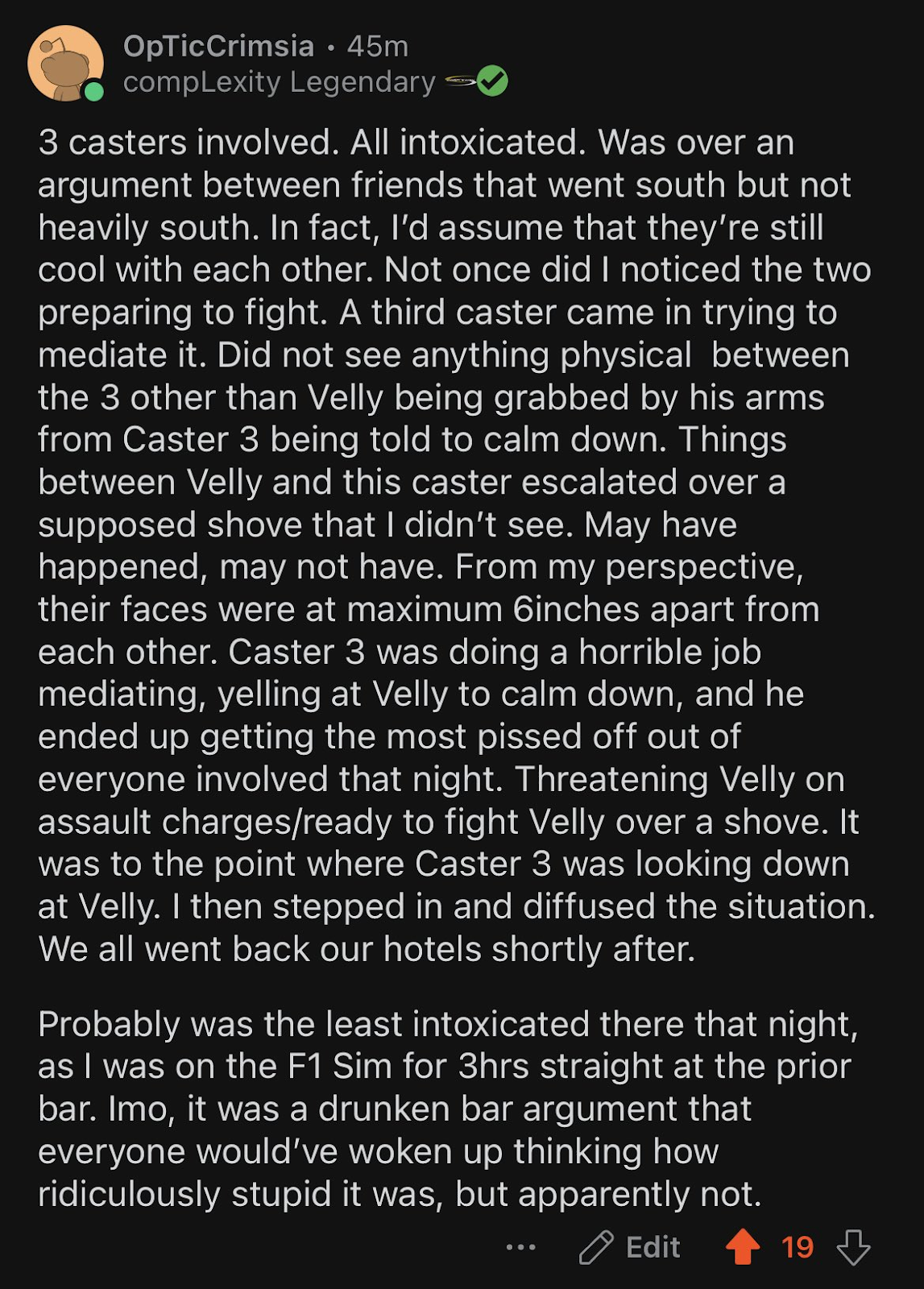This screenshot has height=1289, width=924.
Task: Downvote the comment
Action: (853, 1247)
